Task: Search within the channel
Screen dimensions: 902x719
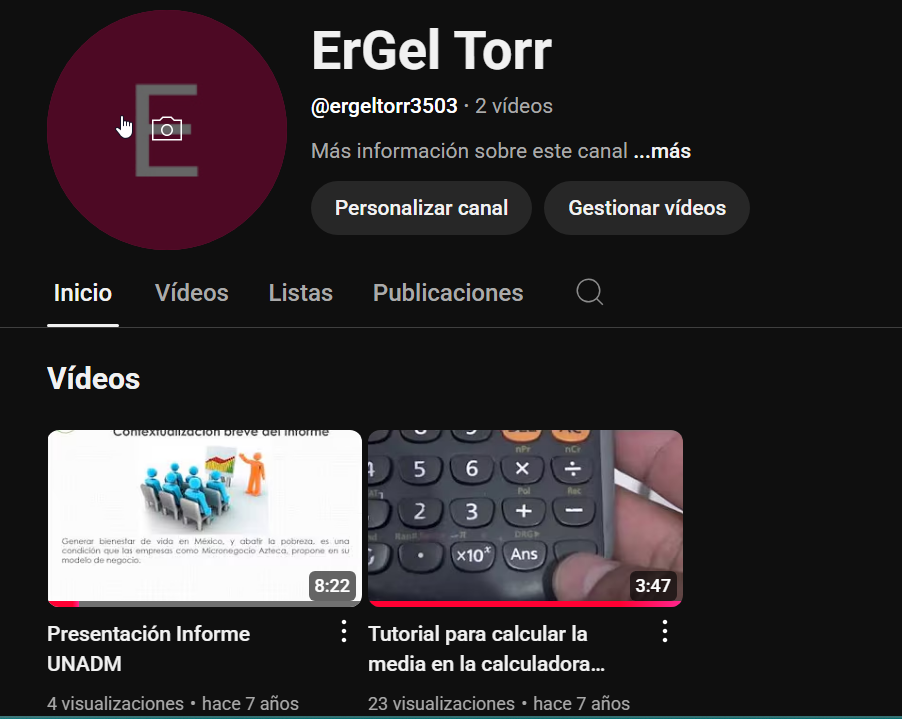Action: (590, 292)
